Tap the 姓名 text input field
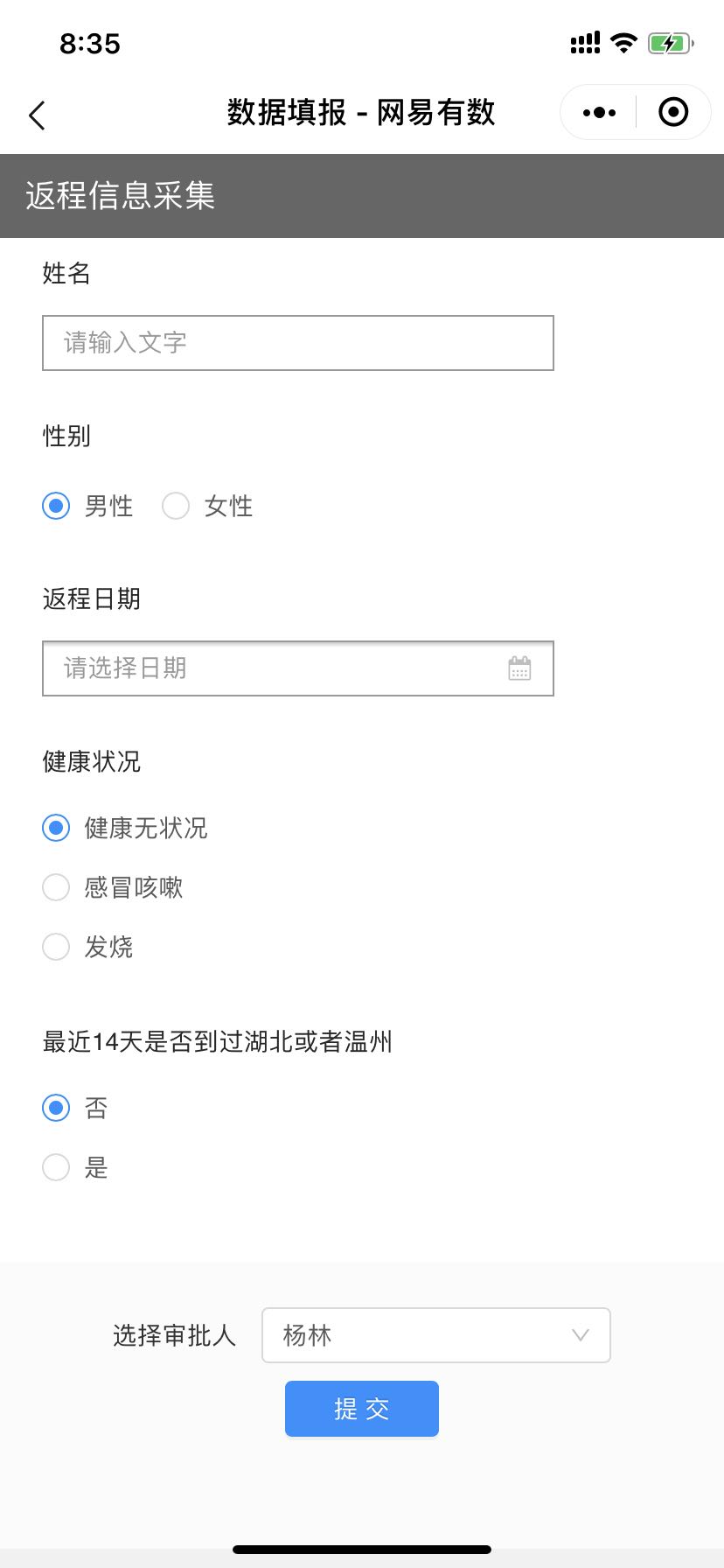The width and height of the screenshot is (724, 1568). [x=298, y=343]
